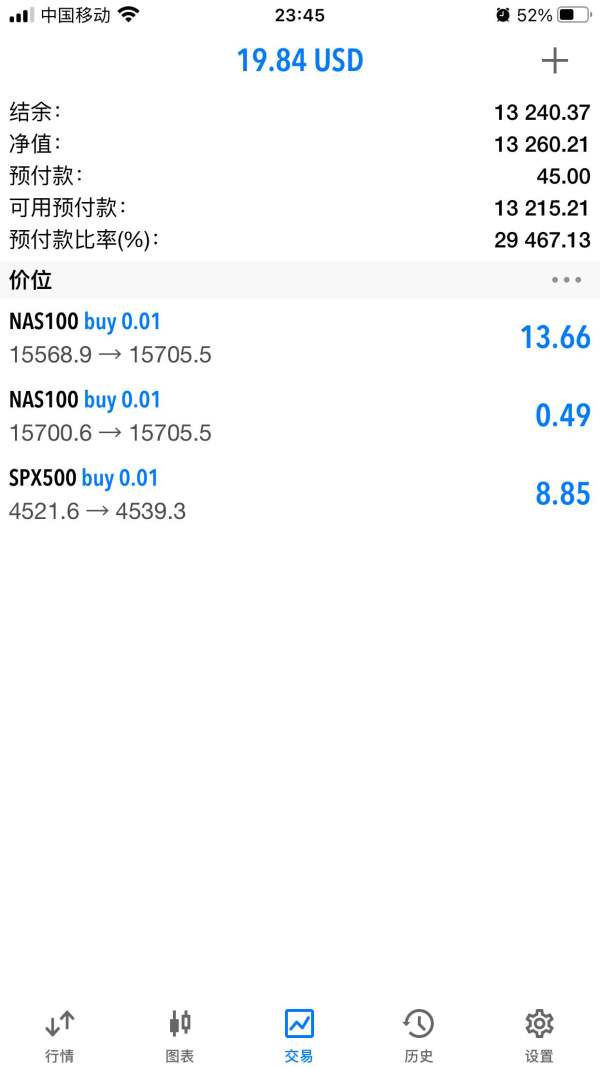The width and height of the screenshot is (600, 1067).
Task: Add a new order with the plus icon
Action: click(554, 61)
